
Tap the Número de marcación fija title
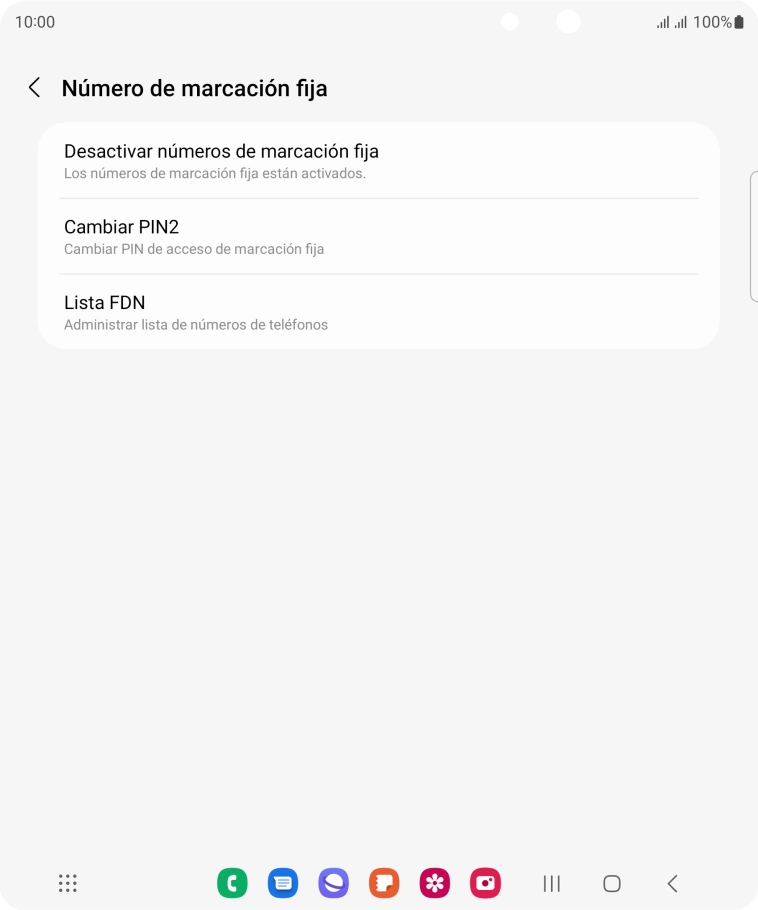(x=196, y=88)
